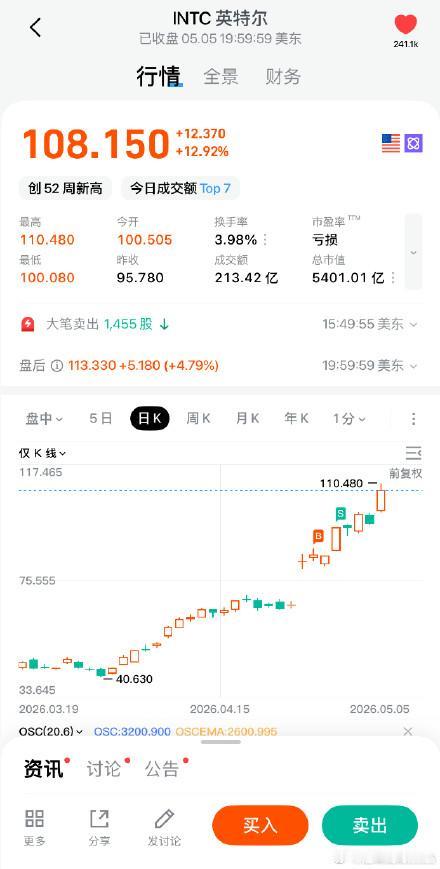The image size is (440, 869).
Task: Go back using the top-left arrow
Action: tap(35, 27)
